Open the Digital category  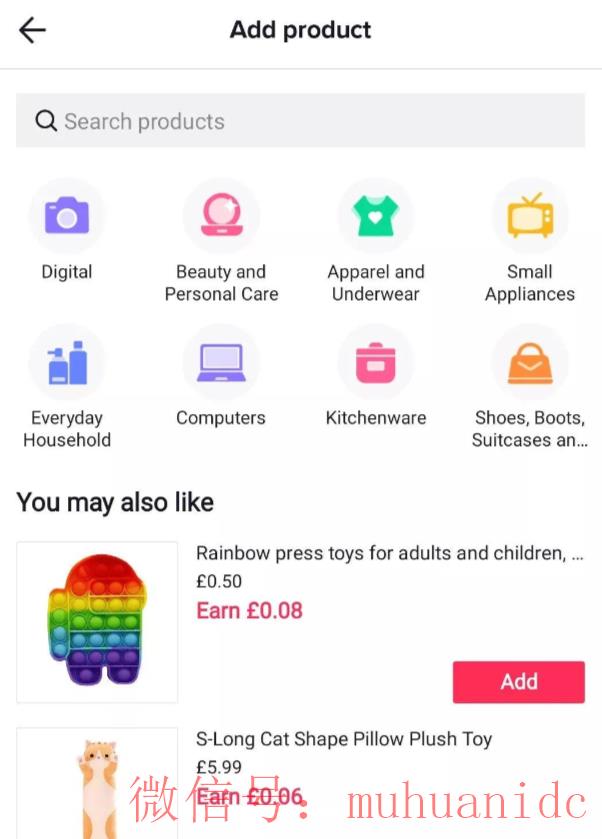click(x=67, y=216)
